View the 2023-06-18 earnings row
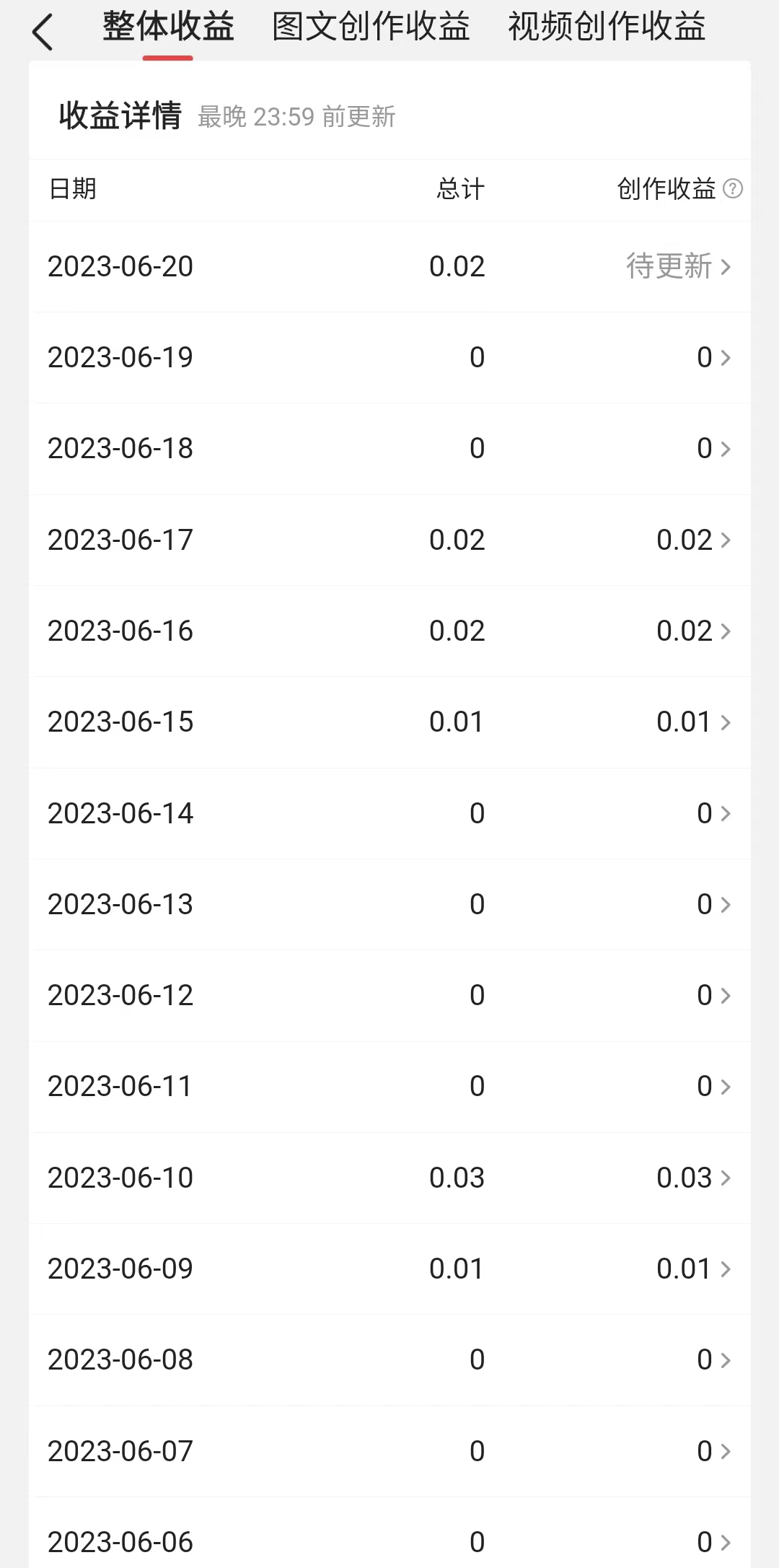This screenshot has width=779, height=1568. [x=389, y=449]
